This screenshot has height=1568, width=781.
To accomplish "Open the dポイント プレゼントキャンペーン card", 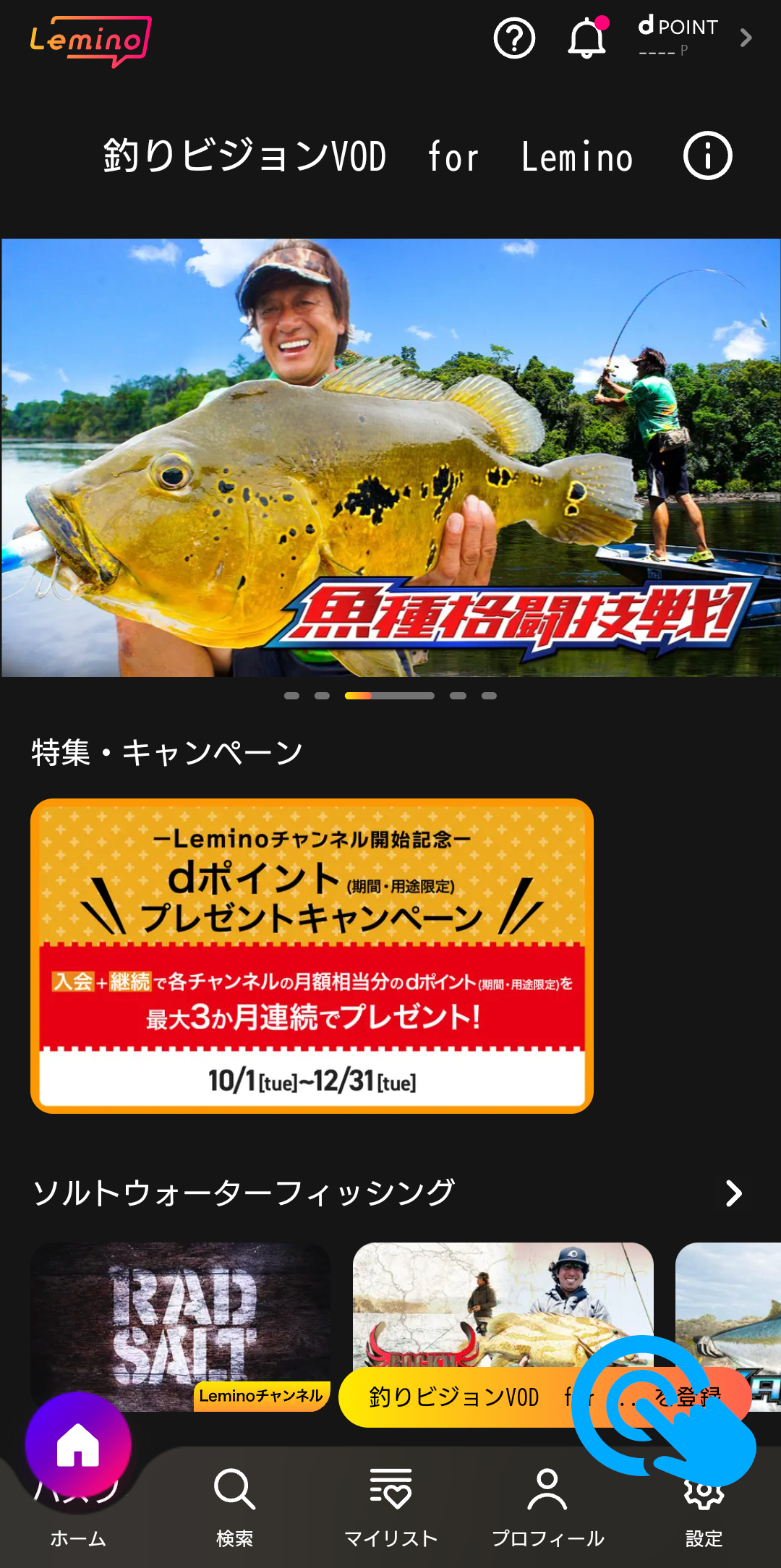I will click(x=312, y=955).
